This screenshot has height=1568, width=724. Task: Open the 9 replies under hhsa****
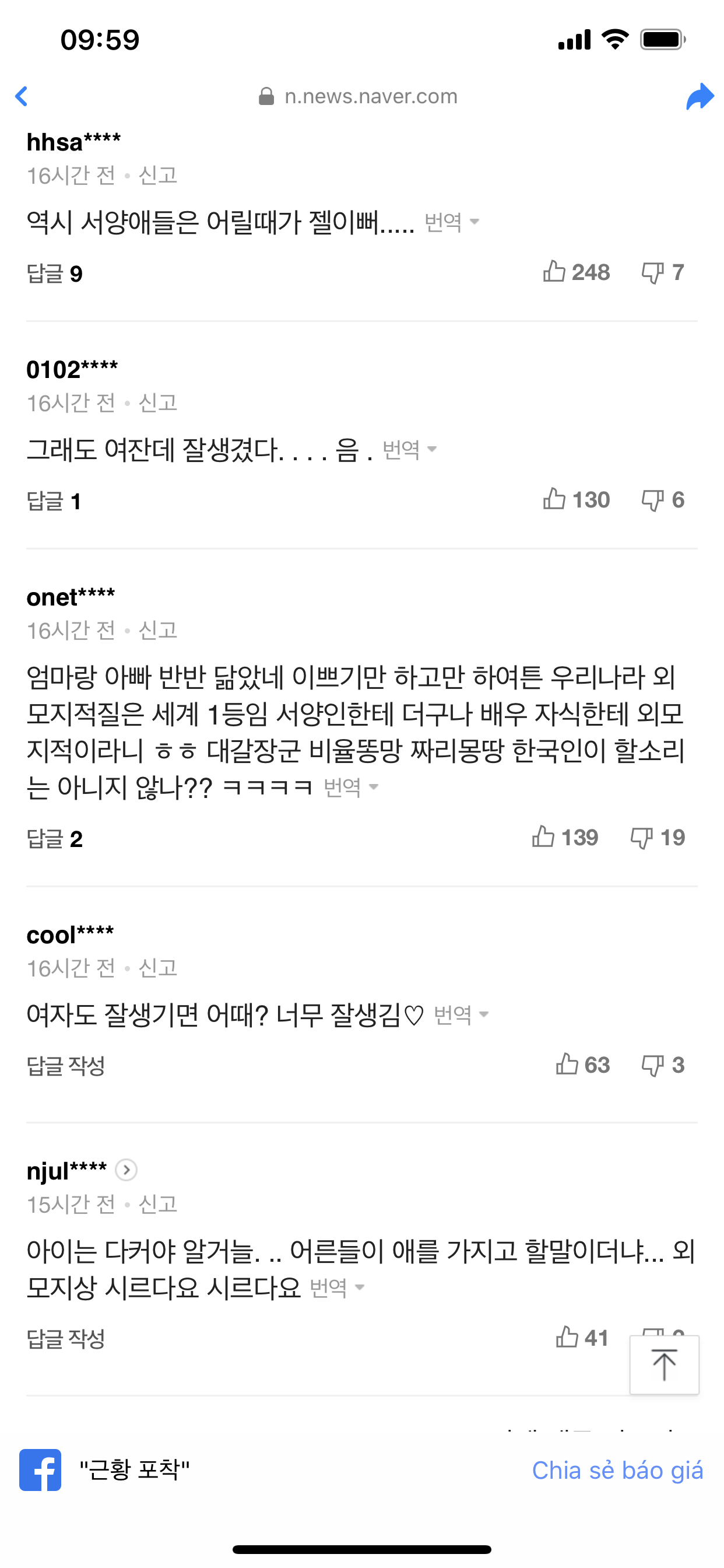pos(55,274)
